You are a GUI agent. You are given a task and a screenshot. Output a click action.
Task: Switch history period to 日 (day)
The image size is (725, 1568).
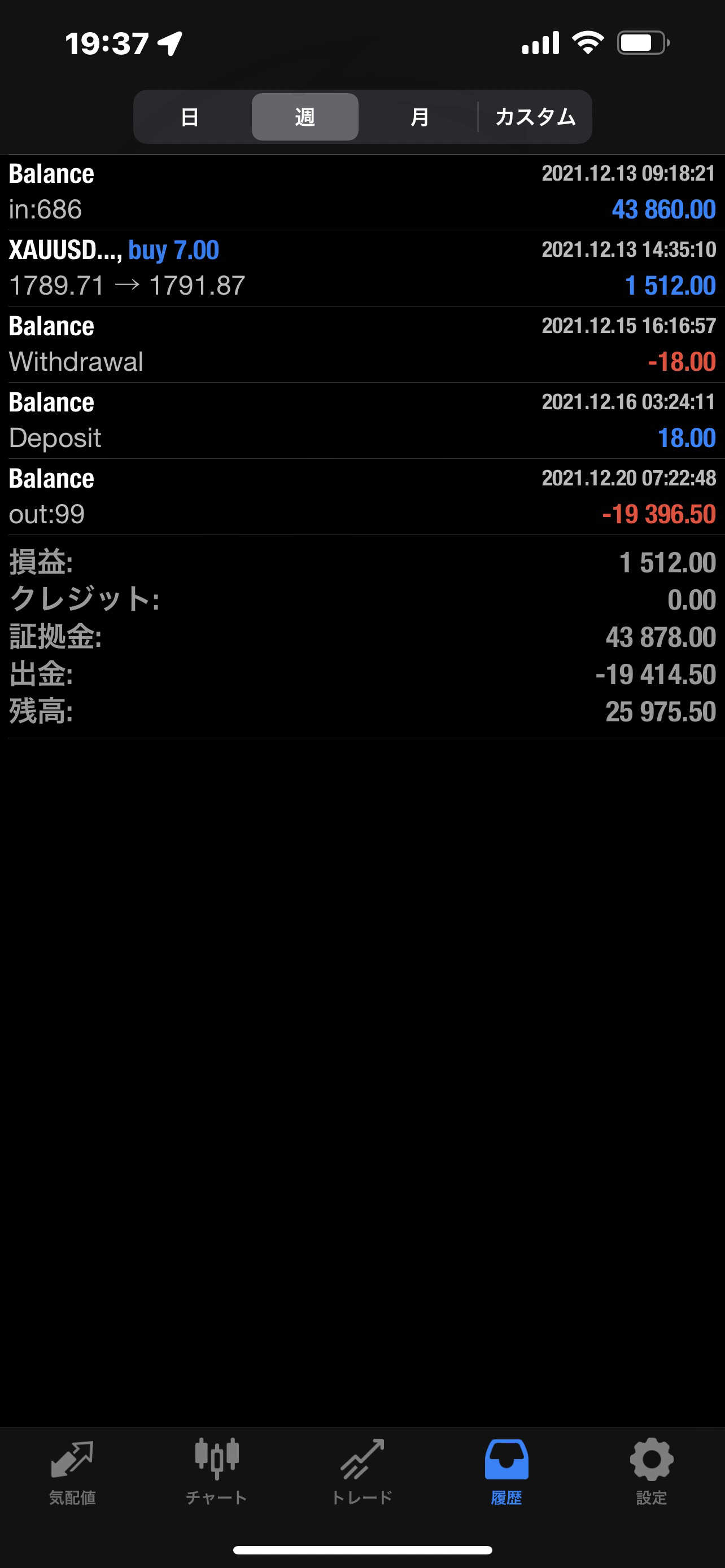(x=190, y=117)
